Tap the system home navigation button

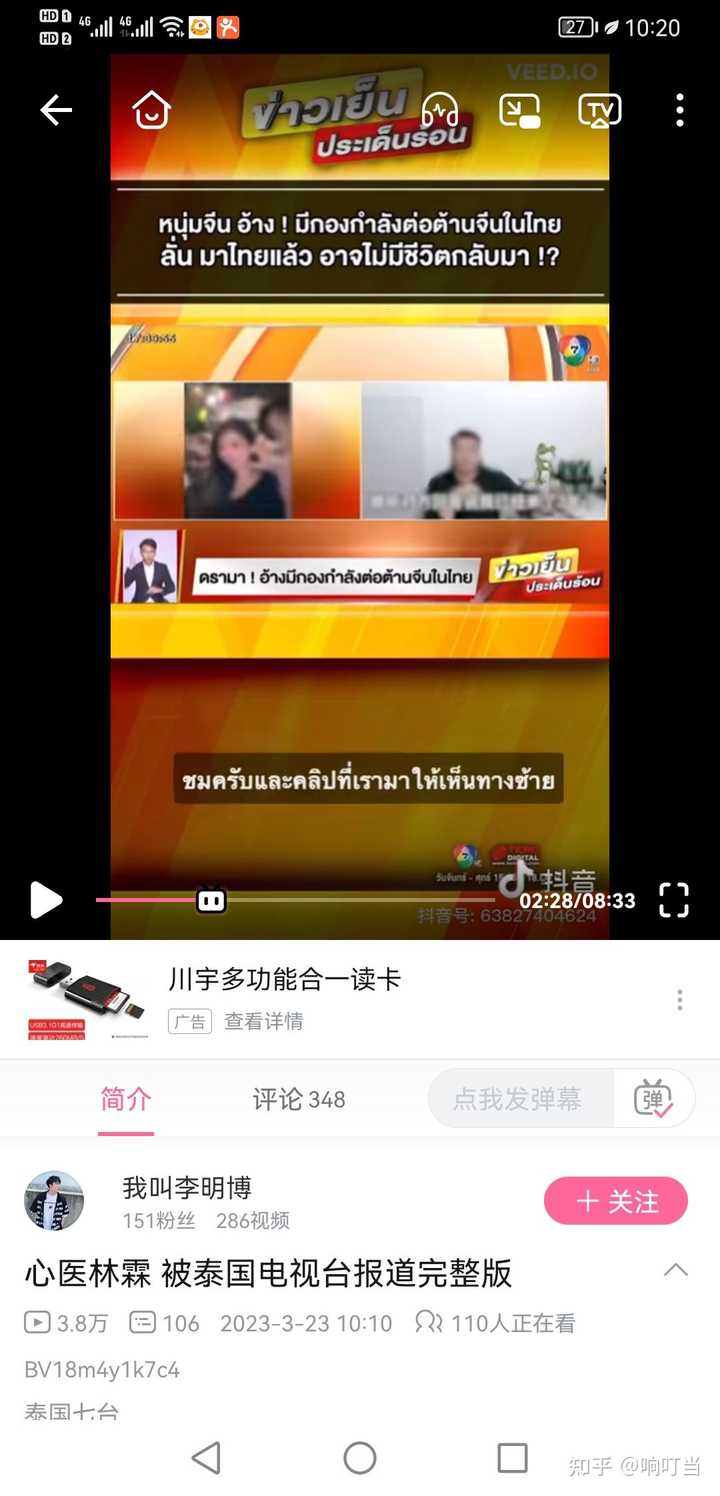coord(360,1458)
